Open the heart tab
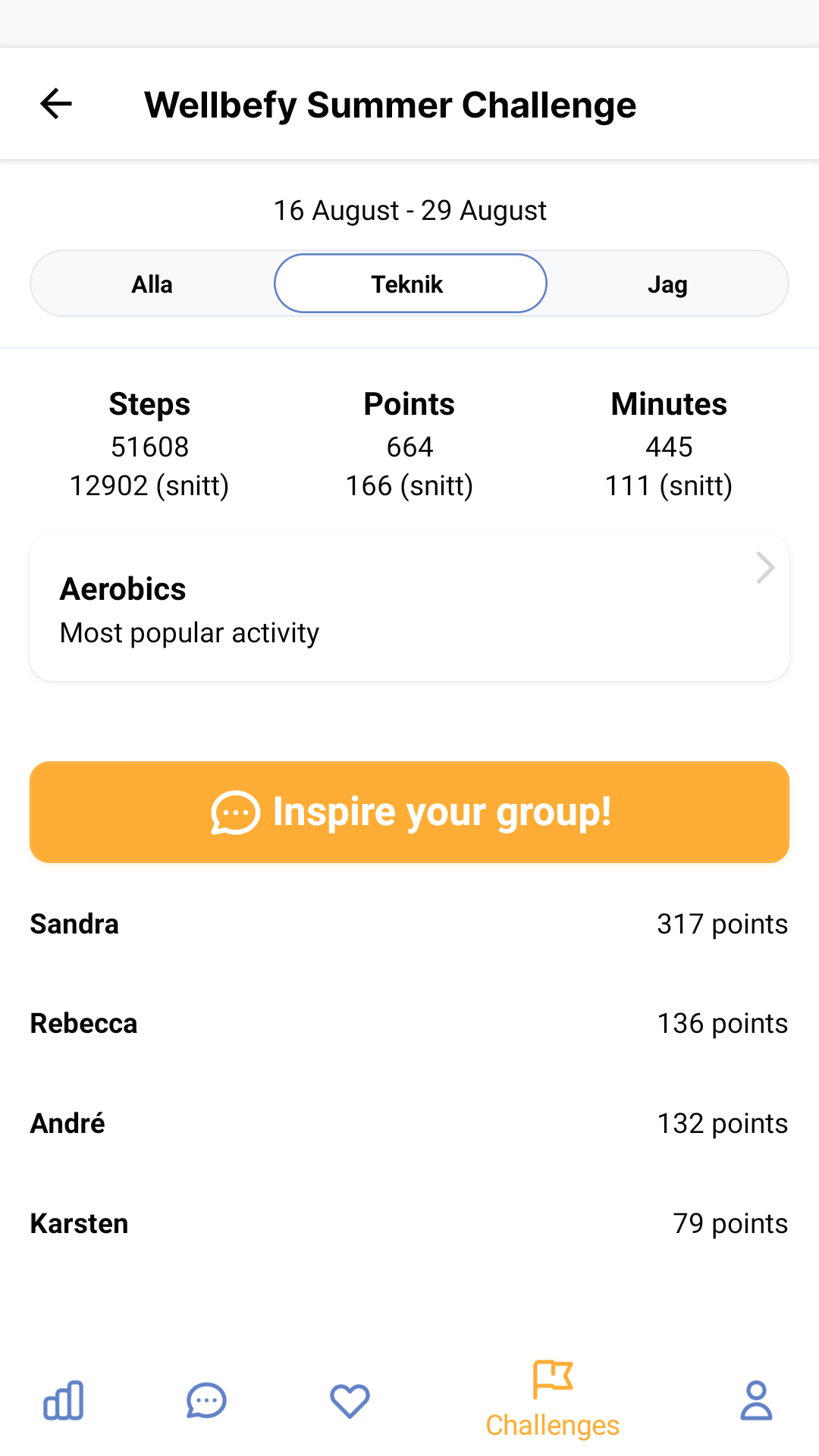The height and width of the screenshot is (1456, 819). tap(350, 1400)
